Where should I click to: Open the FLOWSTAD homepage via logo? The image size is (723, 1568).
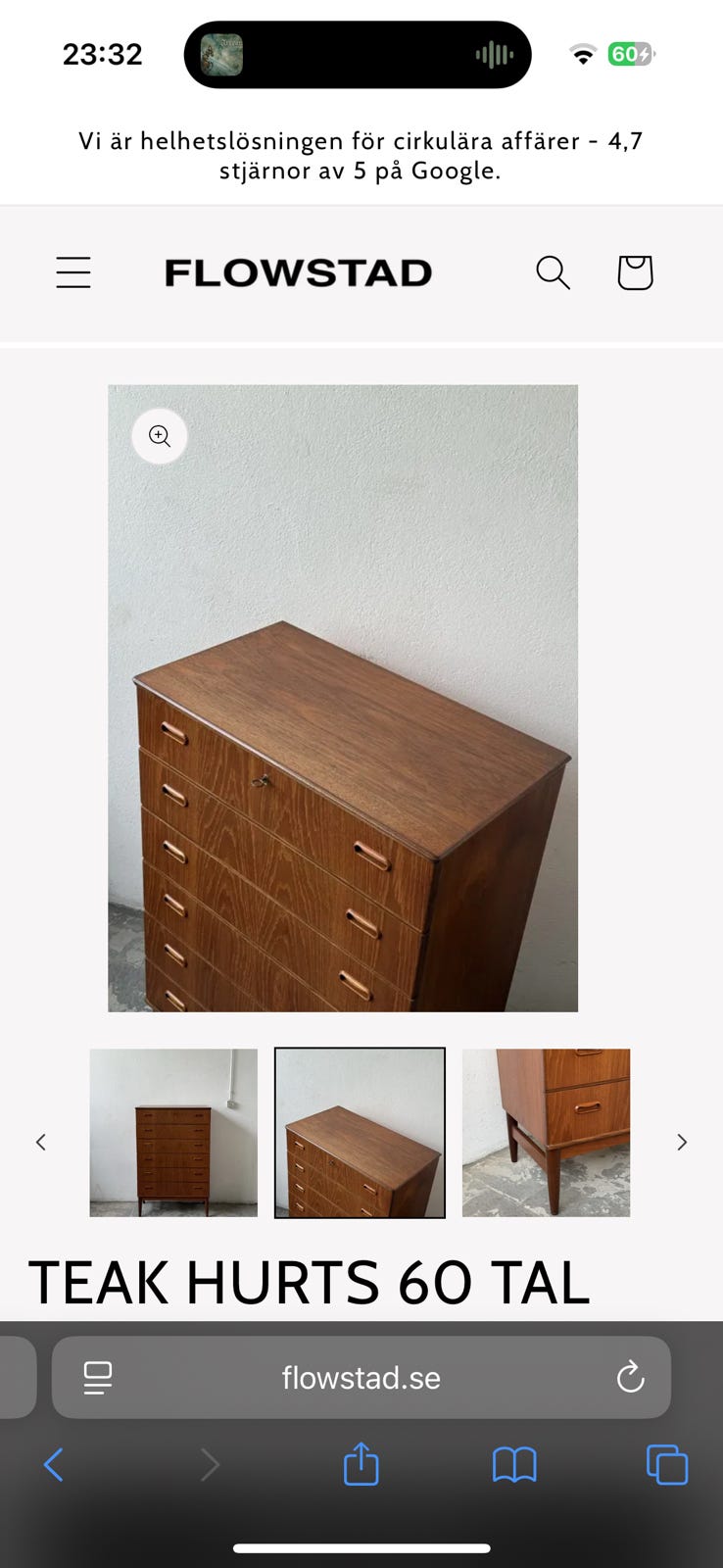click(298, 272)
